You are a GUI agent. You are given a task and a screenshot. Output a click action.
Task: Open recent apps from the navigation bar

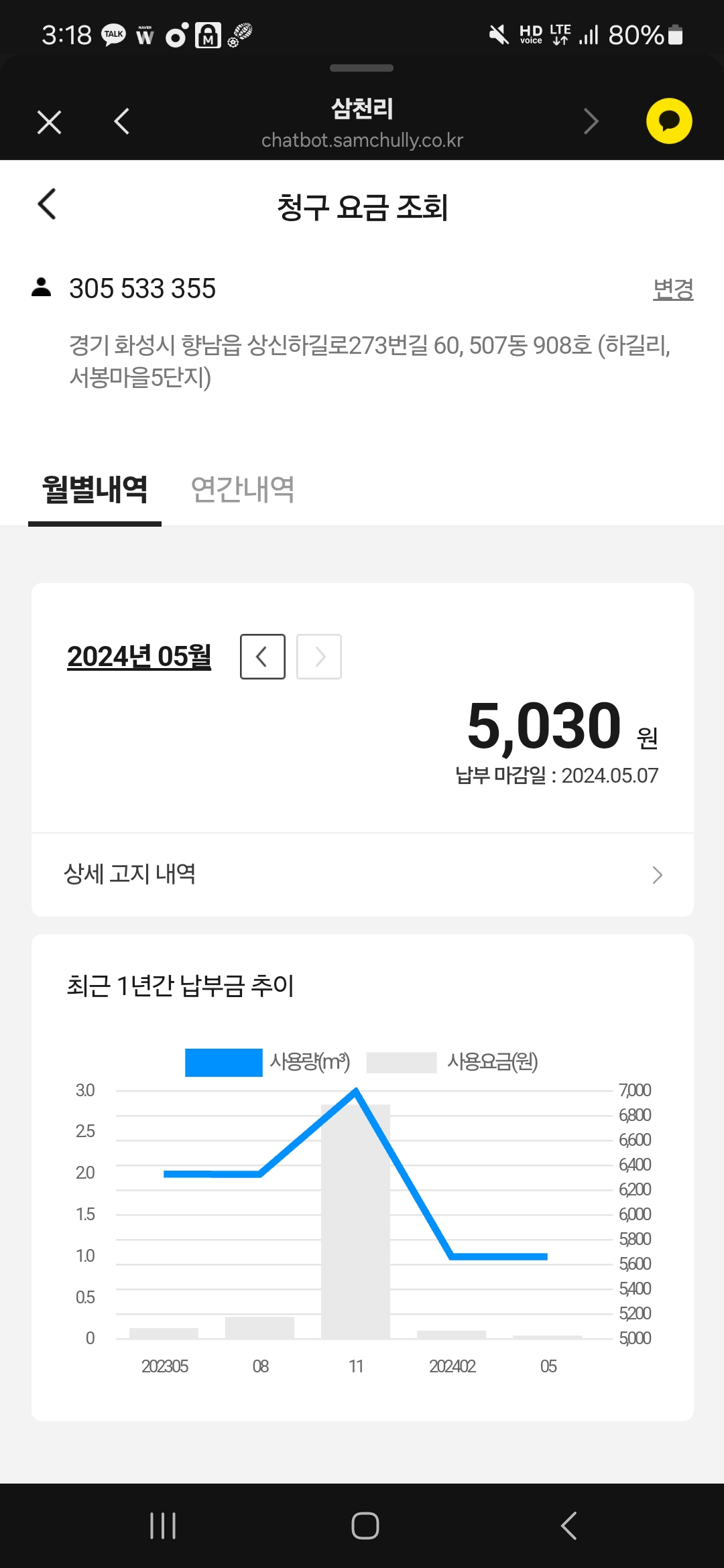coord(163,1526)
